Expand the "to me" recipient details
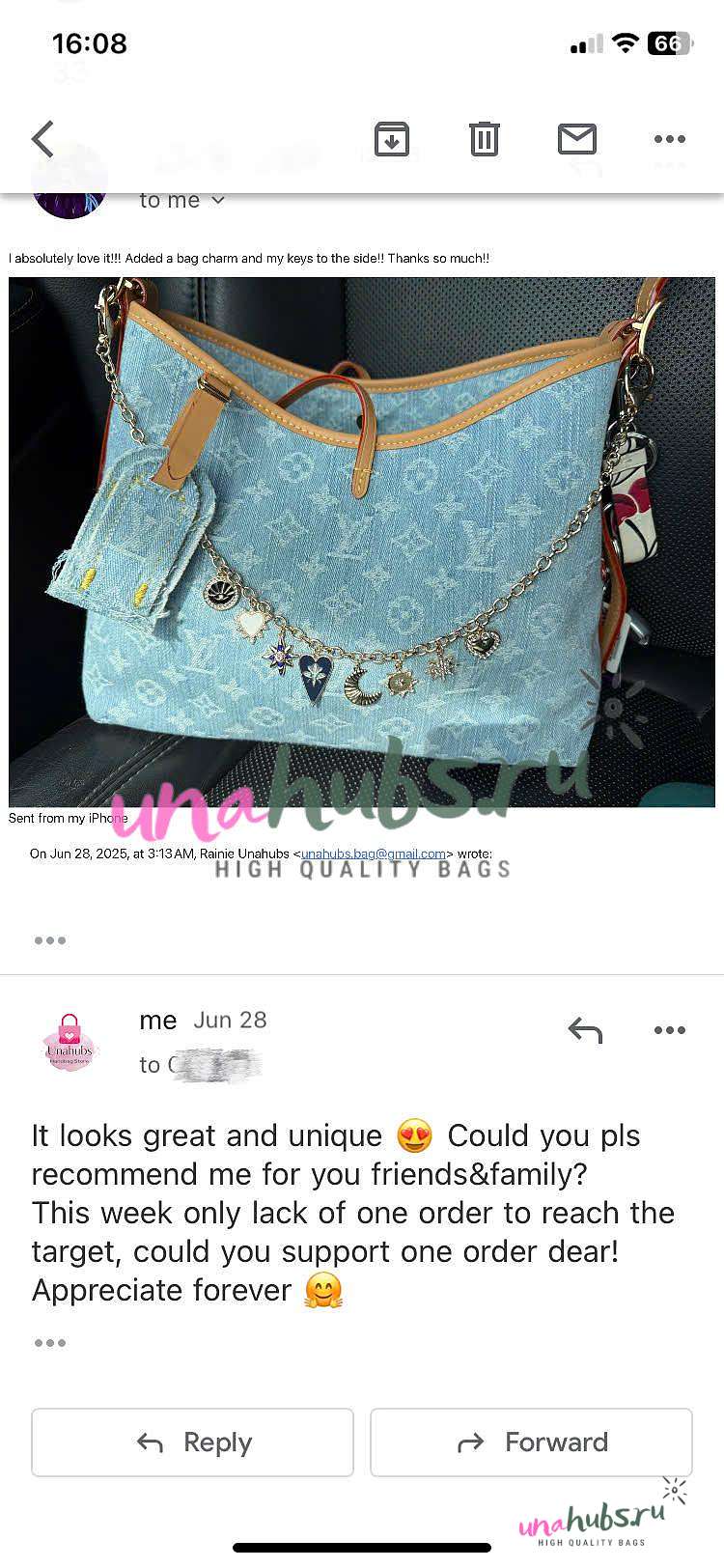Screen dimensions: 724x1568 click(x=182, y=201)
